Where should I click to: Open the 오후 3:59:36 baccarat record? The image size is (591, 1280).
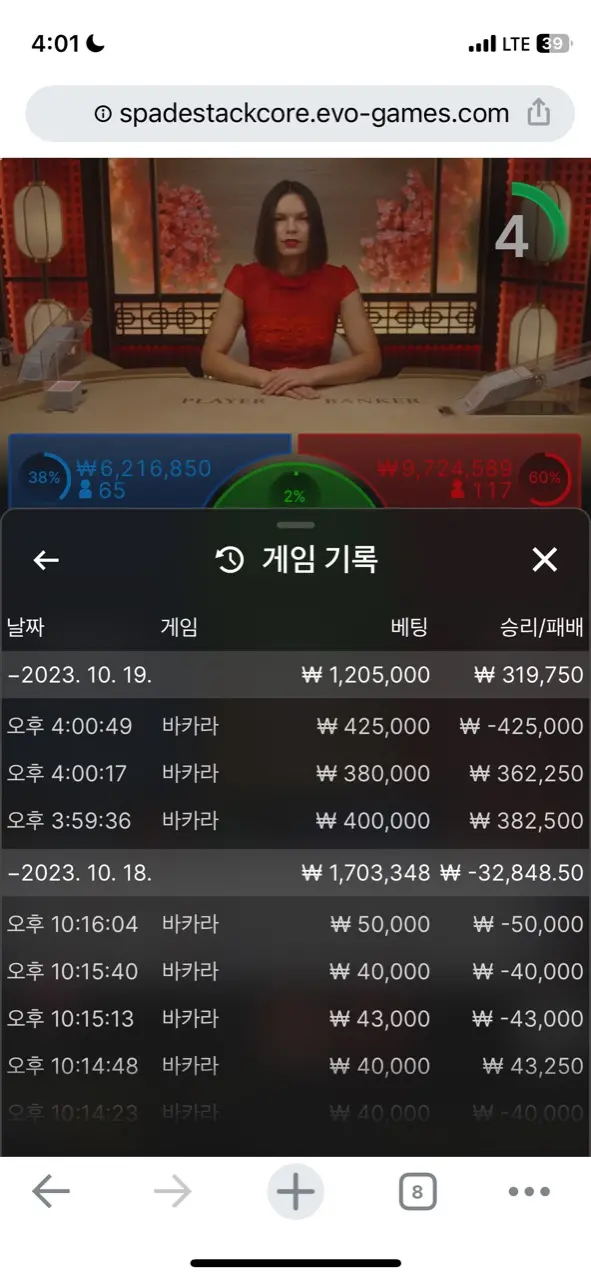pyautogui.click(x=295, y=821)
